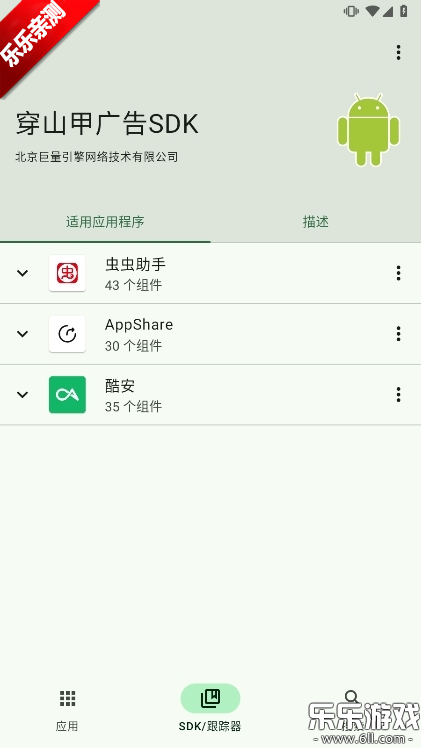
Task: Open more options for 酷安
Action: coord(398,395)
